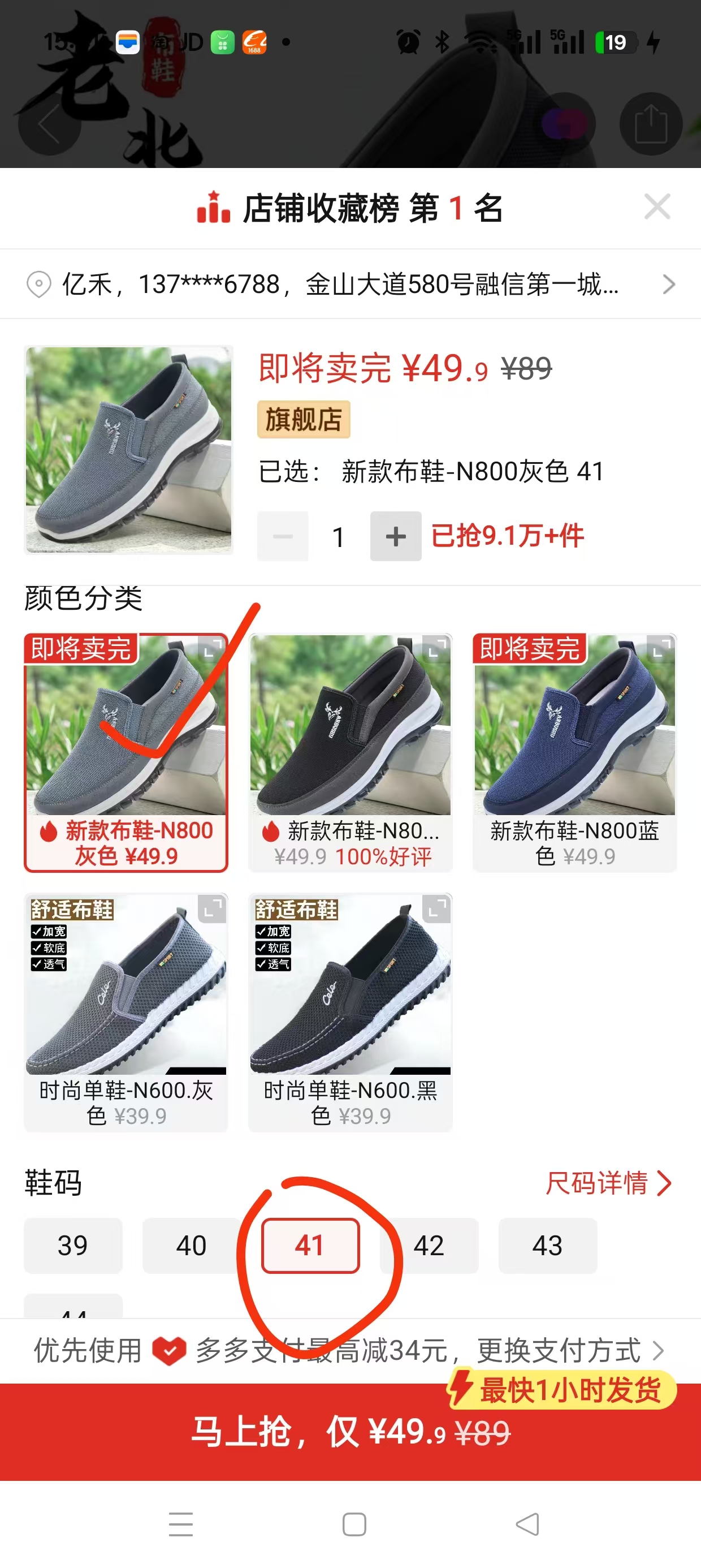Select shoe size 39
The height and width of the screenshot is (1568, 701).
(x=73, y=1246)
